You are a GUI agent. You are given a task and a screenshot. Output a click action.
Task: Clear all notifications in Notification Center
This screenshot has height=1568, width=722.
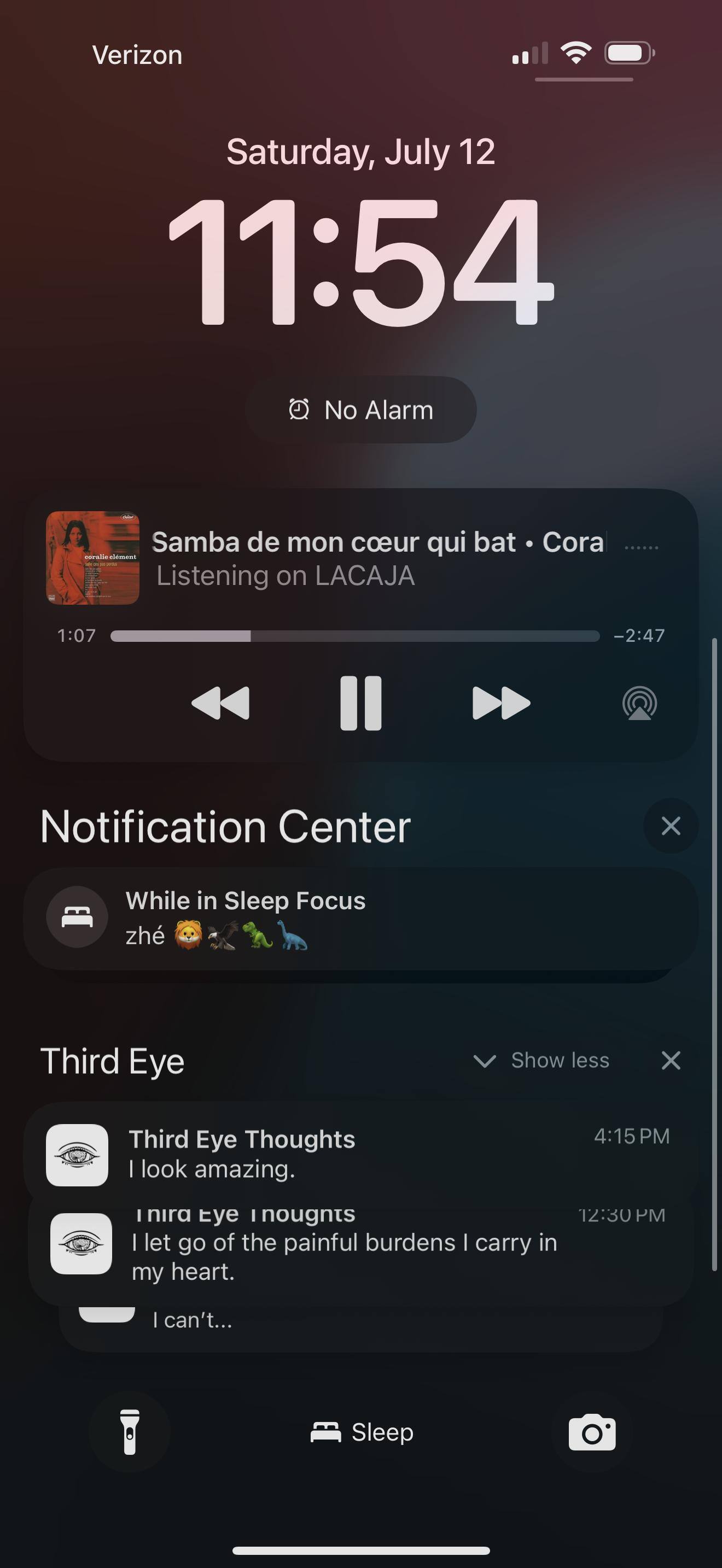coord(670,826)
